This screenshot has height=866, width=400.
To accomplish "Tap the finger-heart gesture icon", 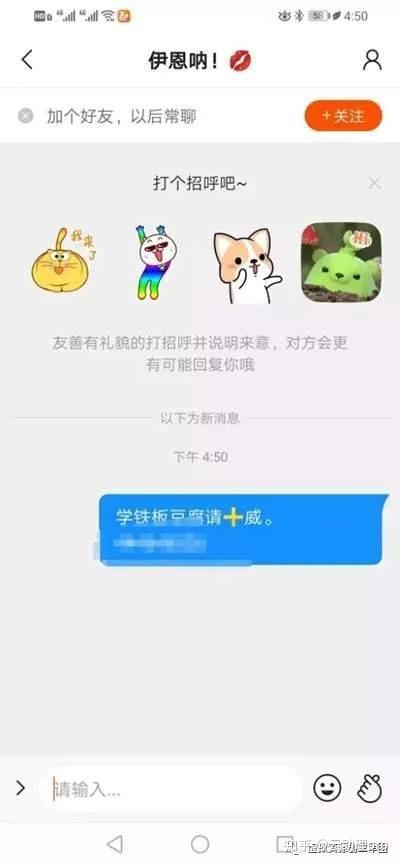I will pos(369,788).
